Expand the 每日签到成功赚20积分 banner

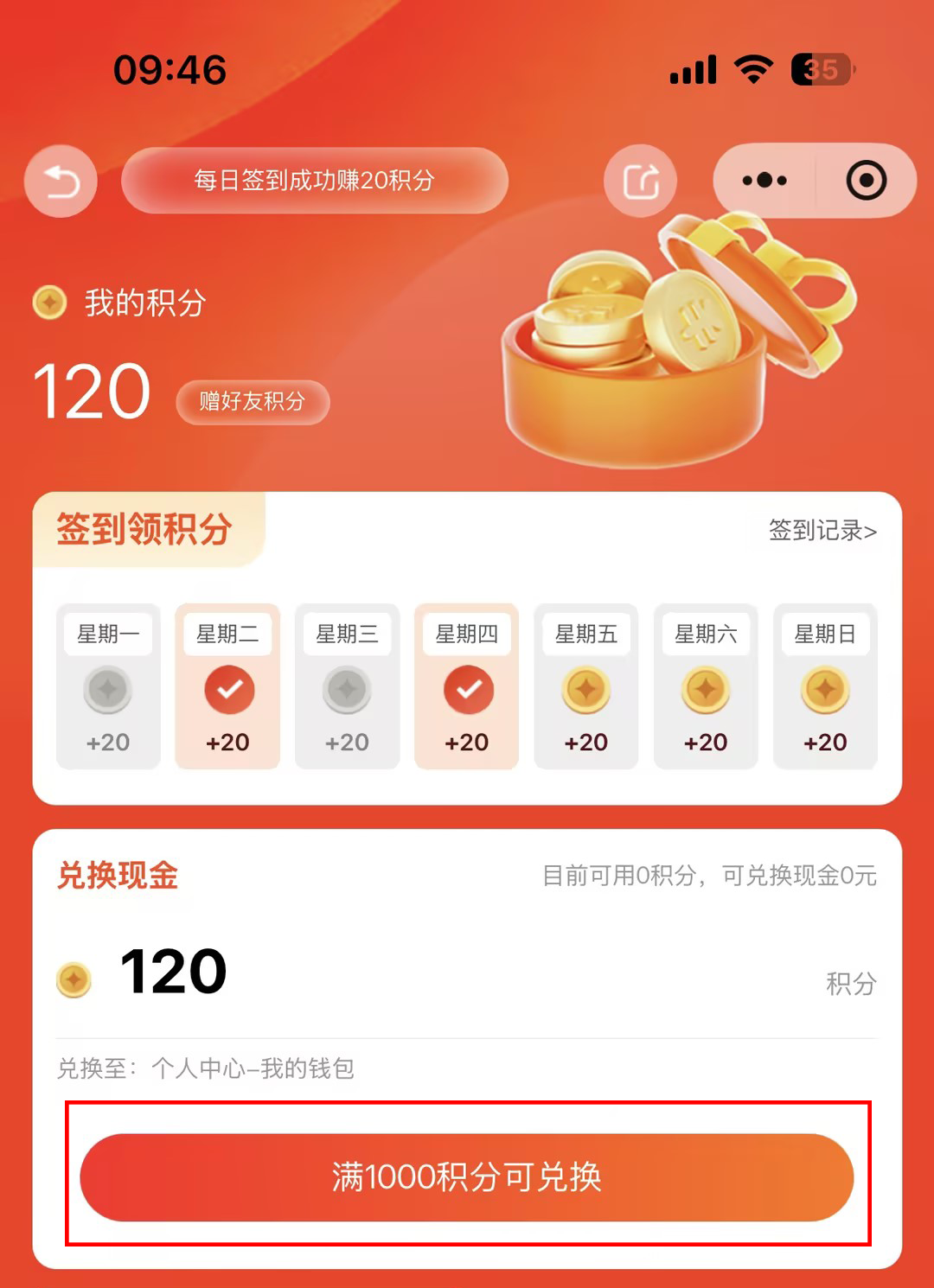point(315,181)
